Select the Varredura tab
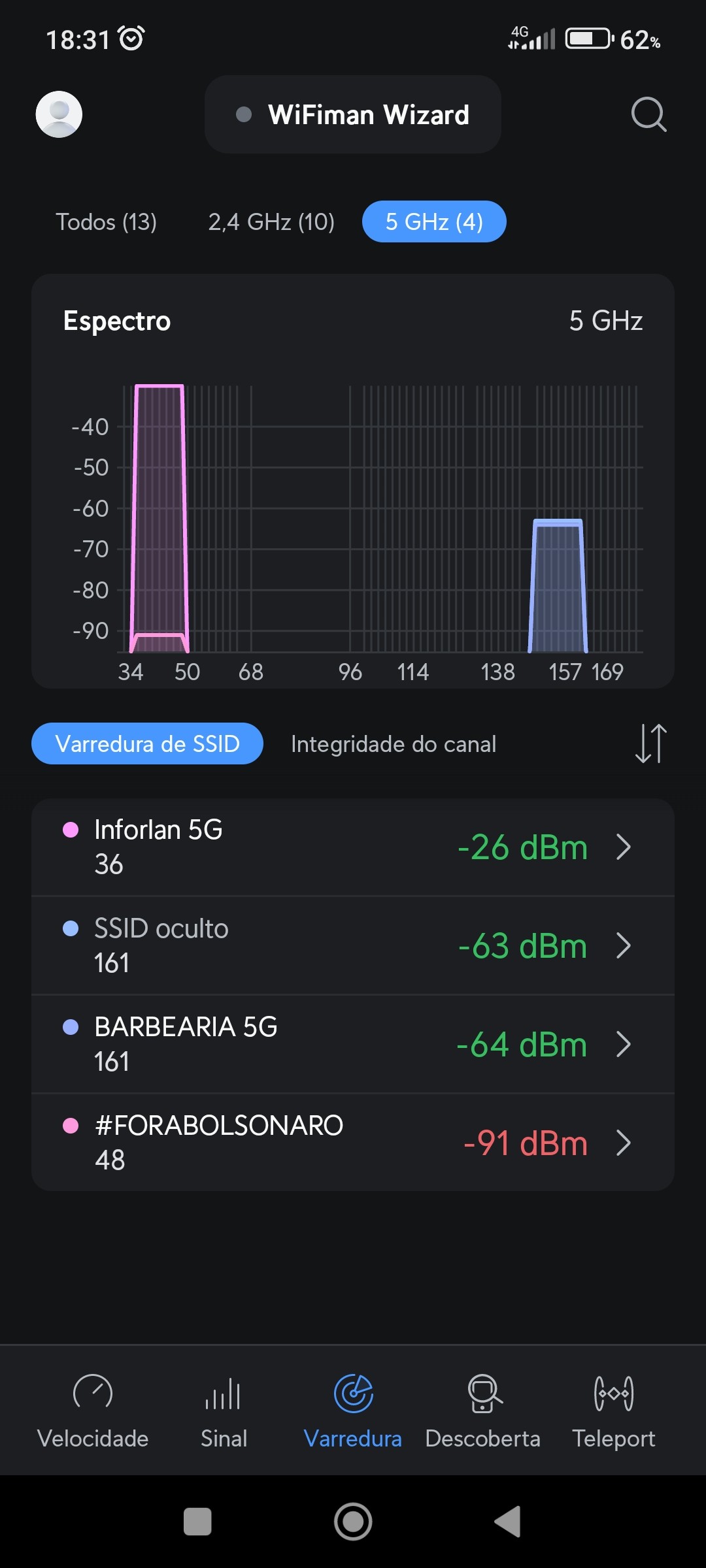Image resolution: width=706 pixels, height=1568 pixels. coord(353,1410)
